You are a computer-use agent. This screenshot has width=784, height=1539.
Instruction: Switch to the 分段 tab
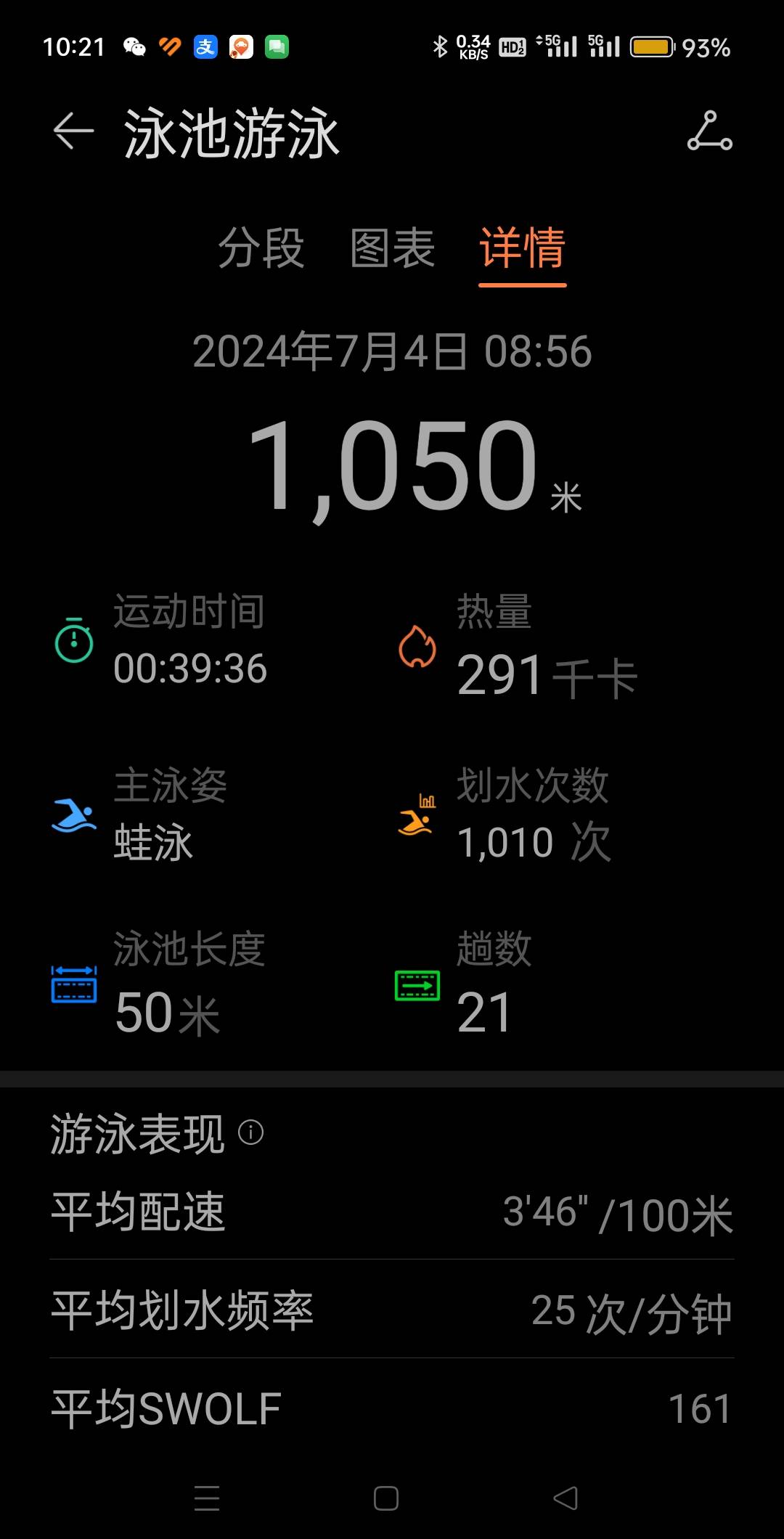[x=261, y=249]
